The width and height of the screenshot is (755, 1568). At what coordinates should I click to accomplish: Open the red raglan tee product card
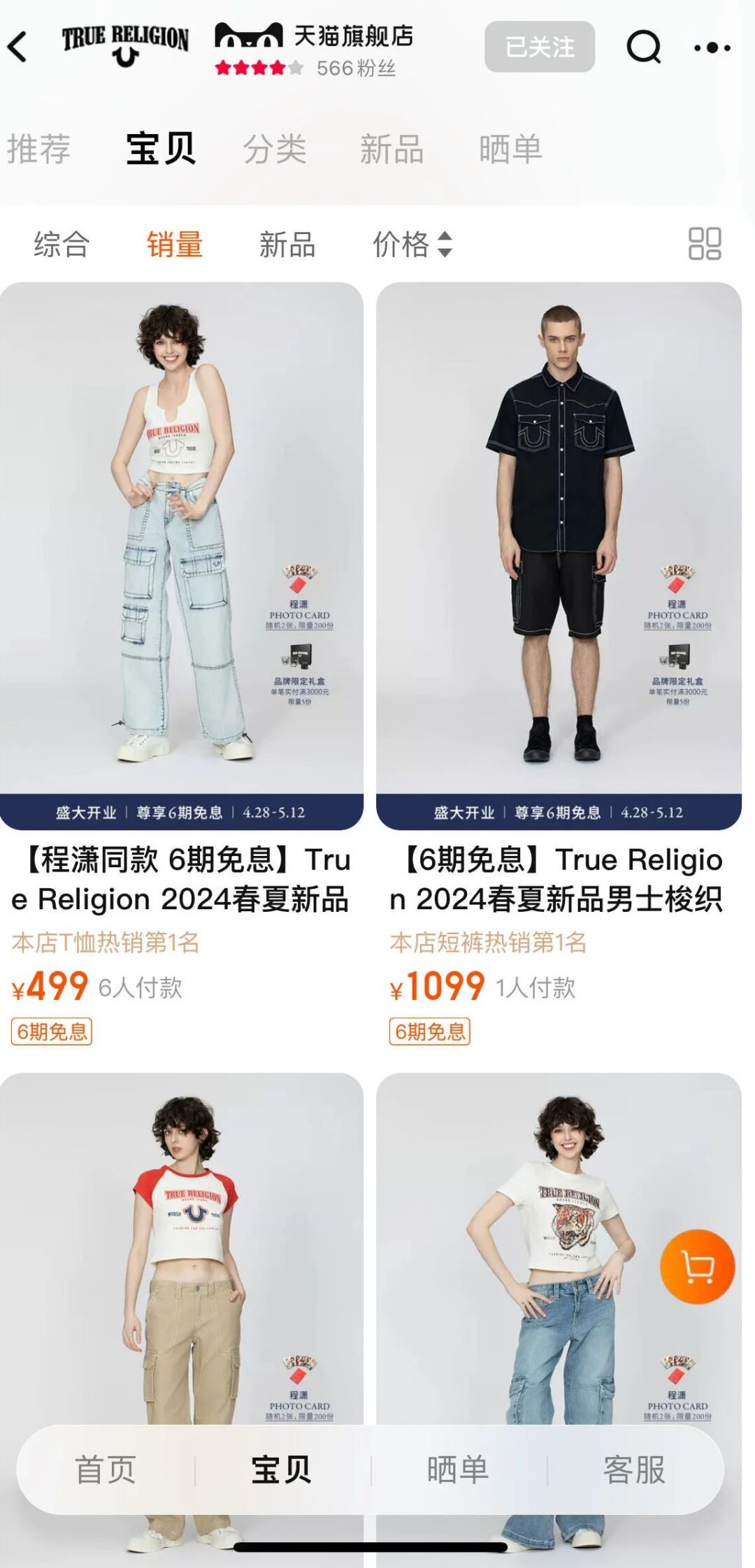pos(182,1258)
